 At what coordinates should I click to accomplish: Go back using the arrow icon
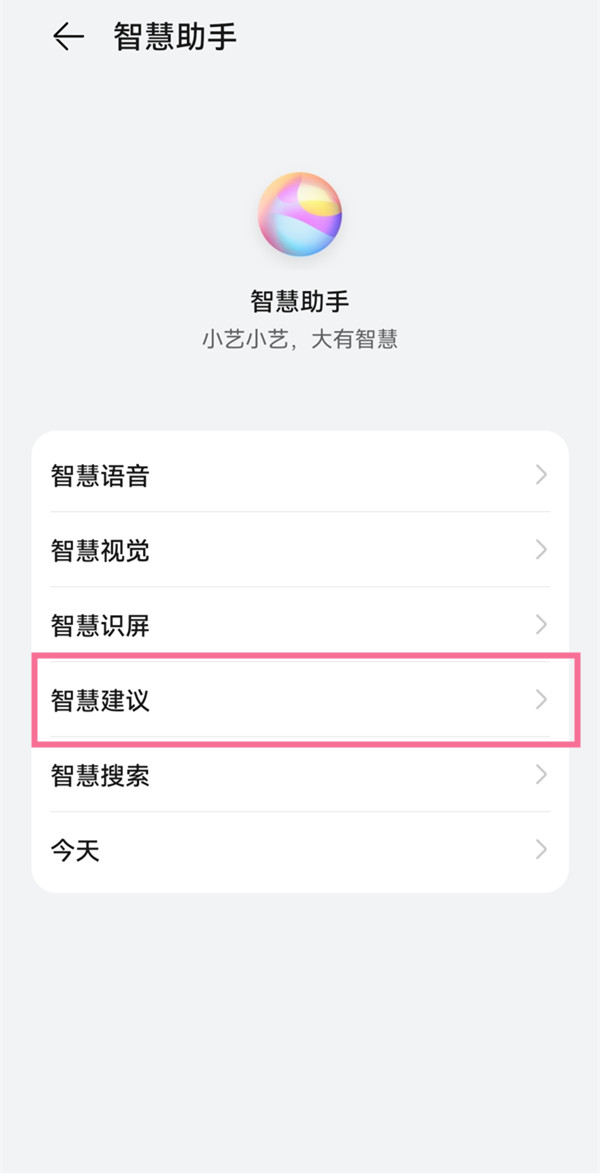[x=68, y=38]
